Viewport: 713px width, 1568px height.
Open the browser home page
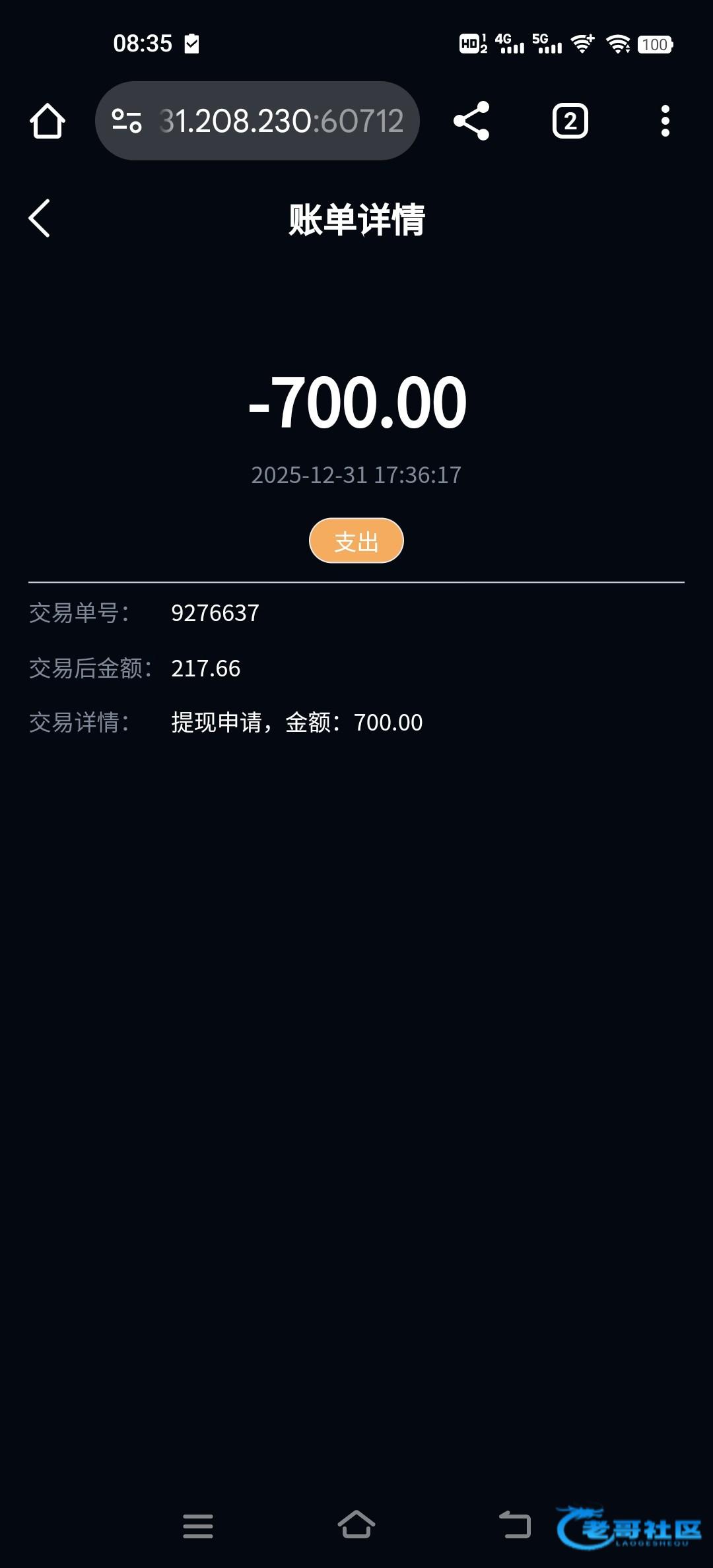pos(48,121)
